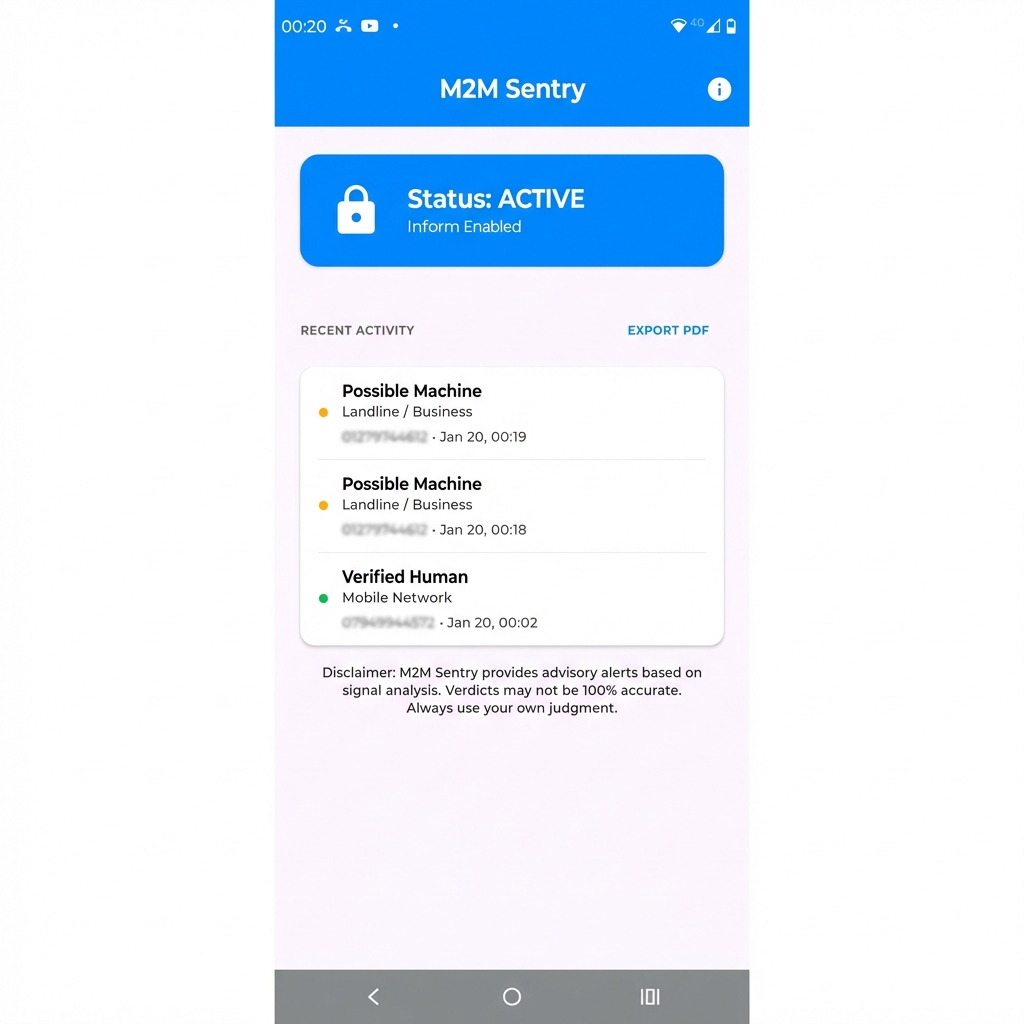The image size is (1024, 1024).
Task: Go back using the system back button
Action: (373, 996)
